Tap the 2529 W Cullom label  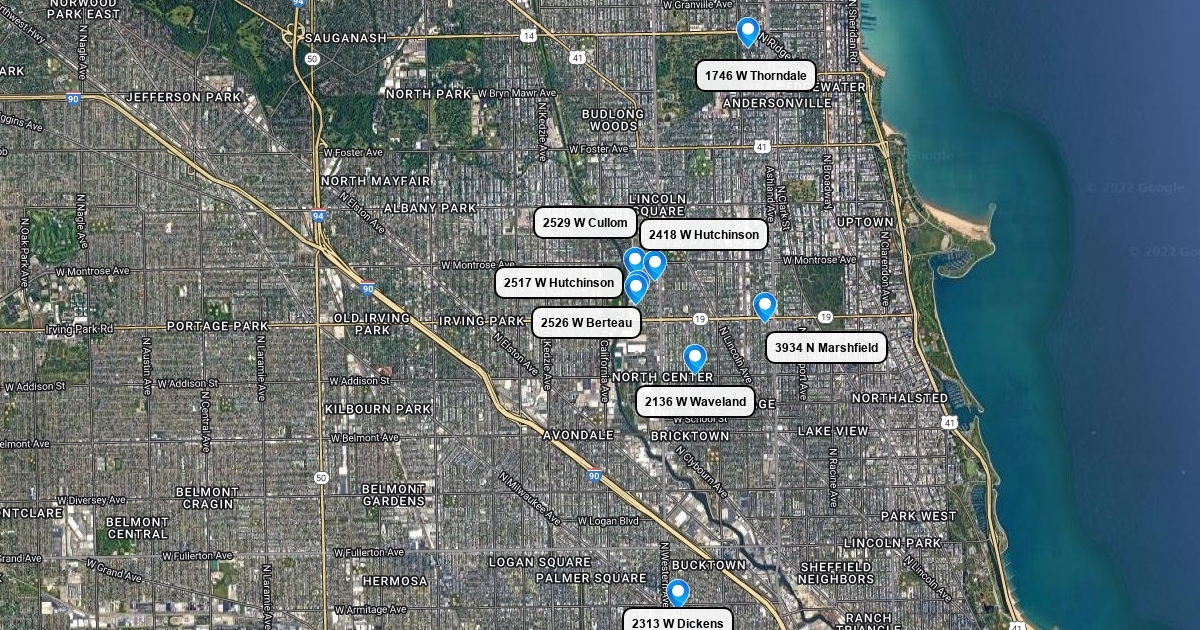(x=585, y=223)
